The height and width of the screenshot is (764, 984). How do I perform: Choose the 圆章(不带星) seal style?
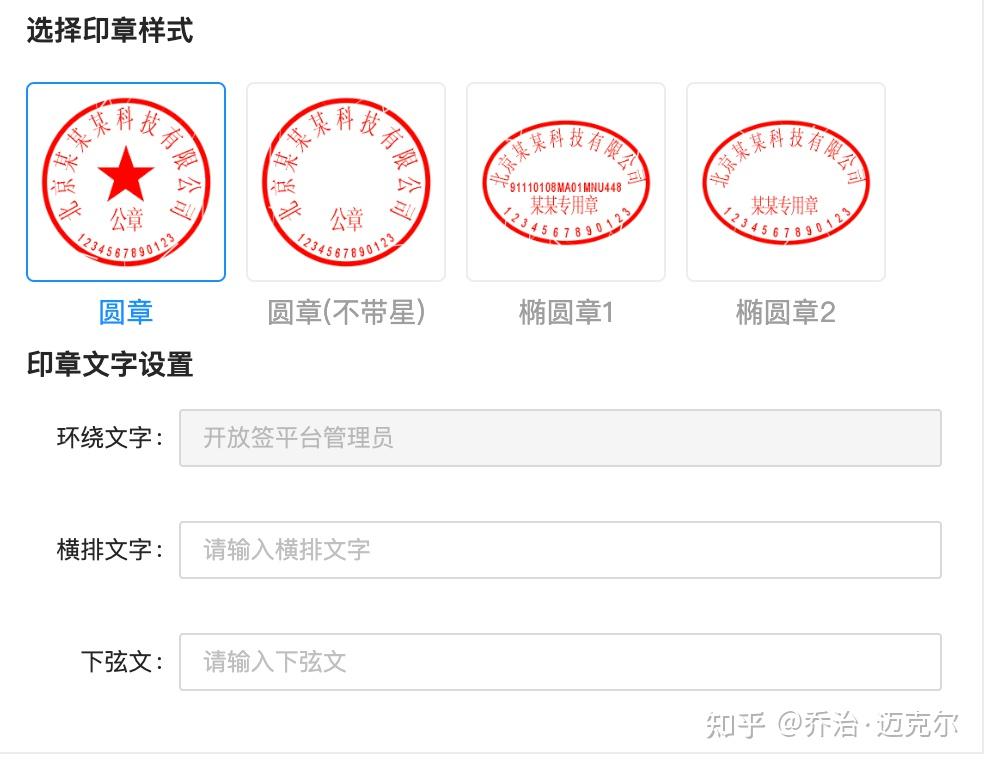click(346, 182)
